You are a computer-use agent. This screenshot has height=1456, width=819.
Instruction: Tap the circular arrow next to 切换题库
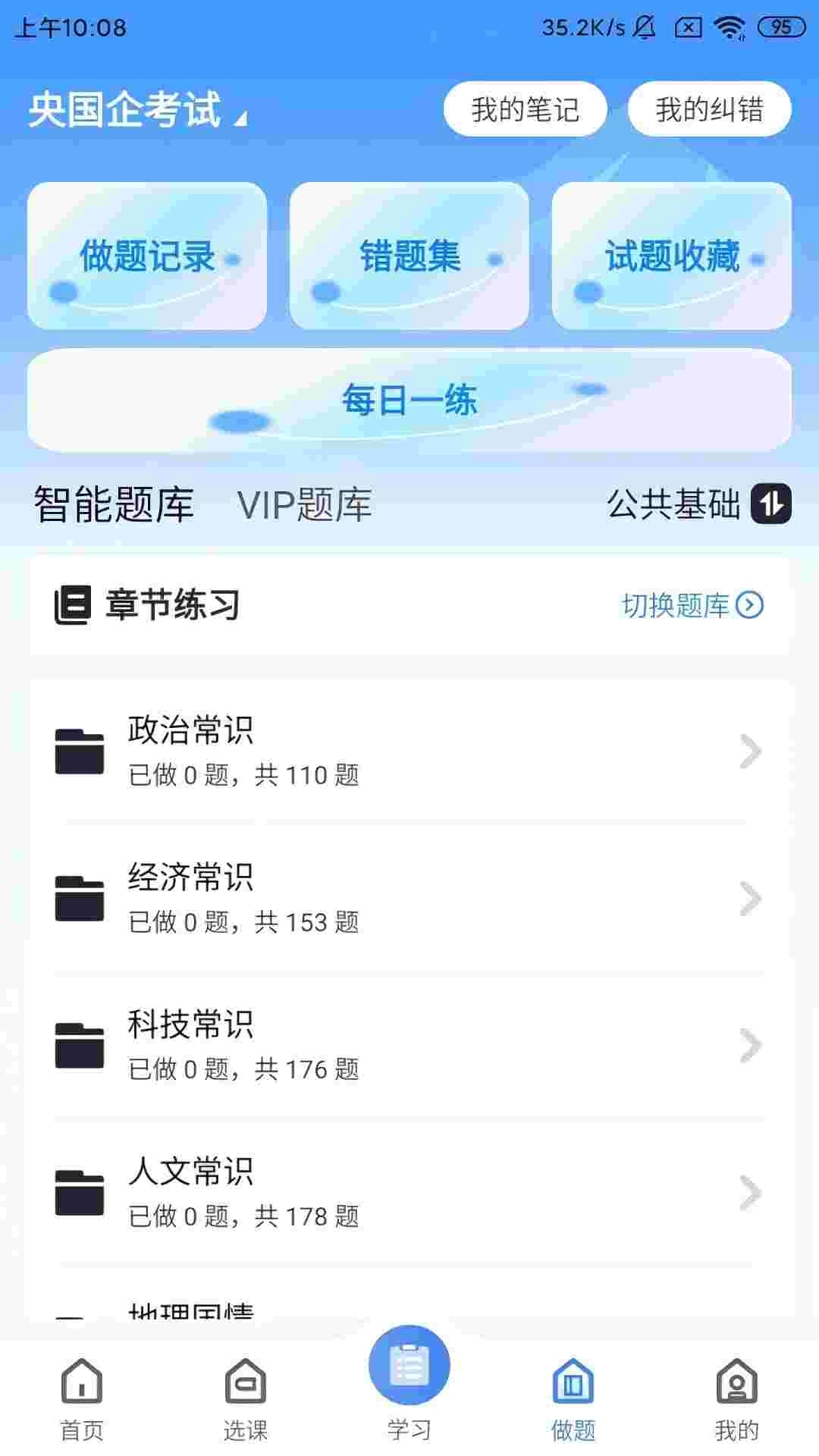click(x=752, y=606)
